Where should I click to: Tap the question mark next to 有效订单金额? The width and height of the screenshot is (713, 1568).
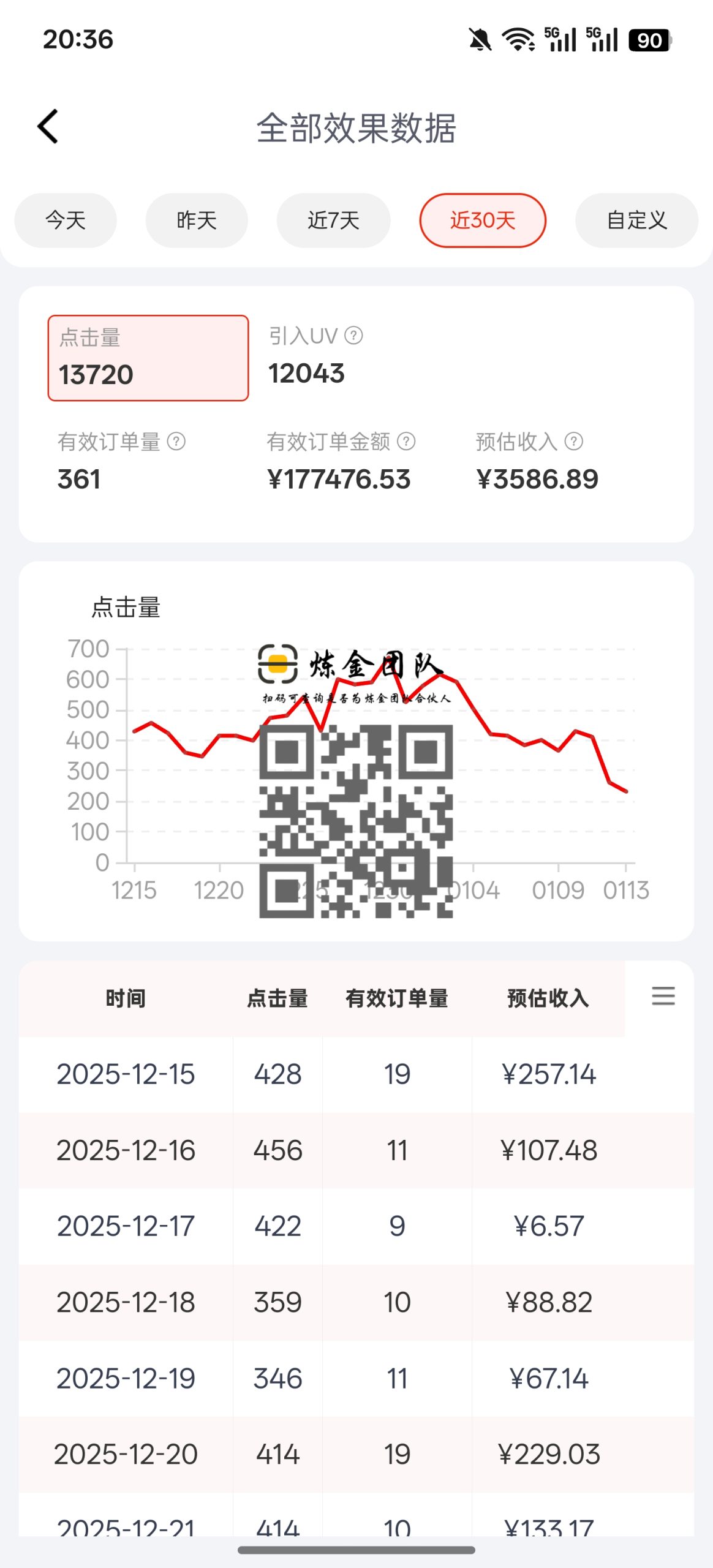[x=407, y=442]
